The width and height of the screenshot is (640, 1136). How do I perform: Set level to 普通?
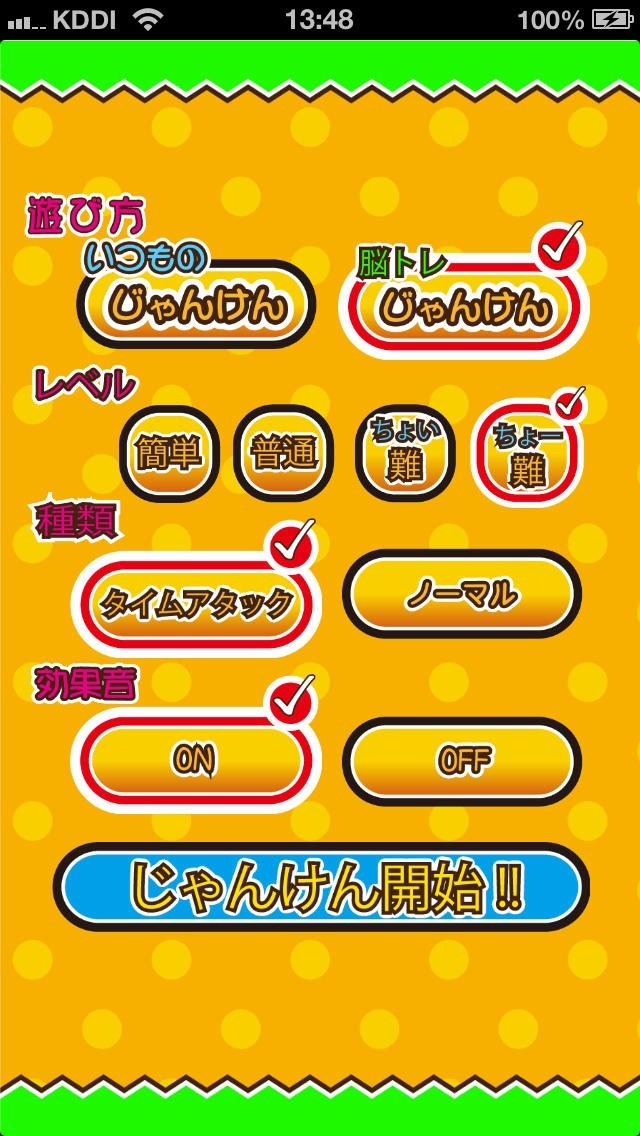283,454
